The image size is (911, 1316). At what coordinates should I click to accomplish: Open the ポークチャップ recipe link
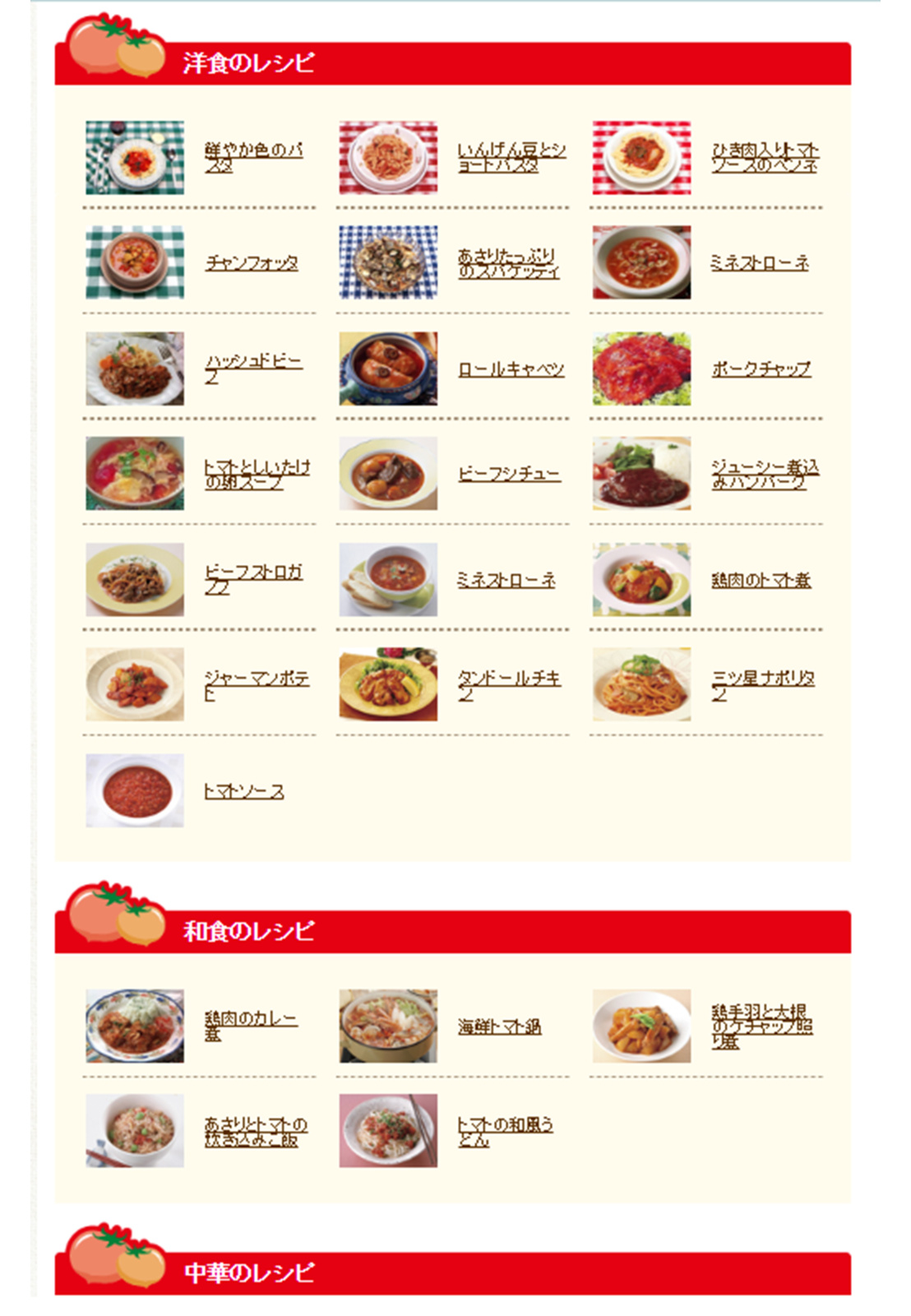pos(761,369)
